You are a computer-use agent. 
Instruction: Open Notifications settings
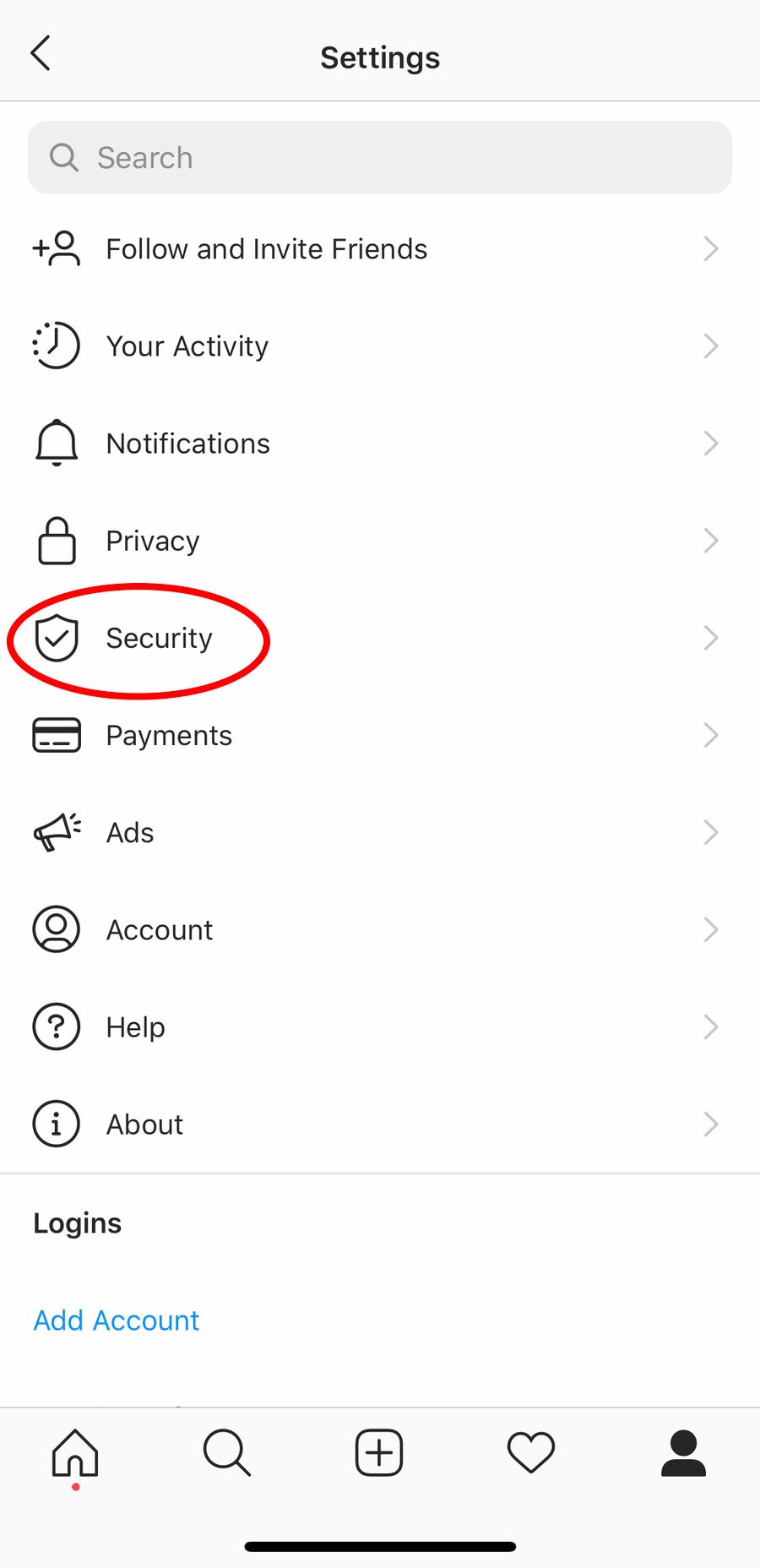[x=380, y=444]
